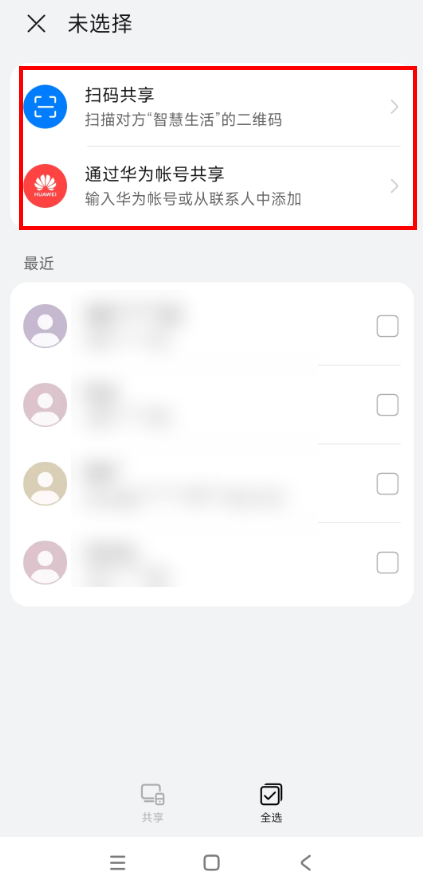The width and height of the screenshot is (423, 884).
Task: Go back using the system back button
Action: click(305, 862)
